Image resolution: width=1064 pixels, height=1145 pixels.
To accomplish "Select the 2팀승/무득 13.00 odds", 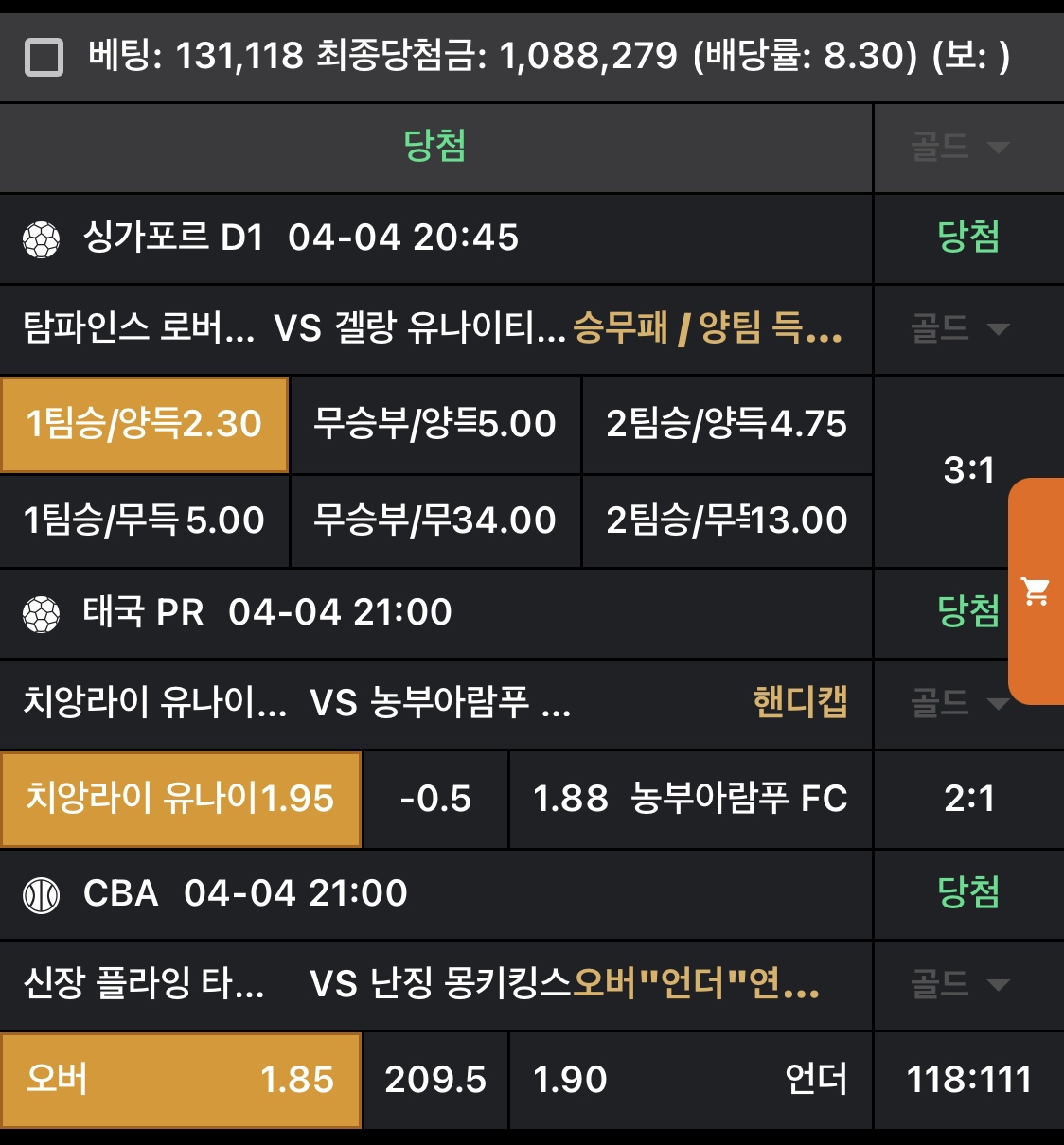I will click(726, 521).
